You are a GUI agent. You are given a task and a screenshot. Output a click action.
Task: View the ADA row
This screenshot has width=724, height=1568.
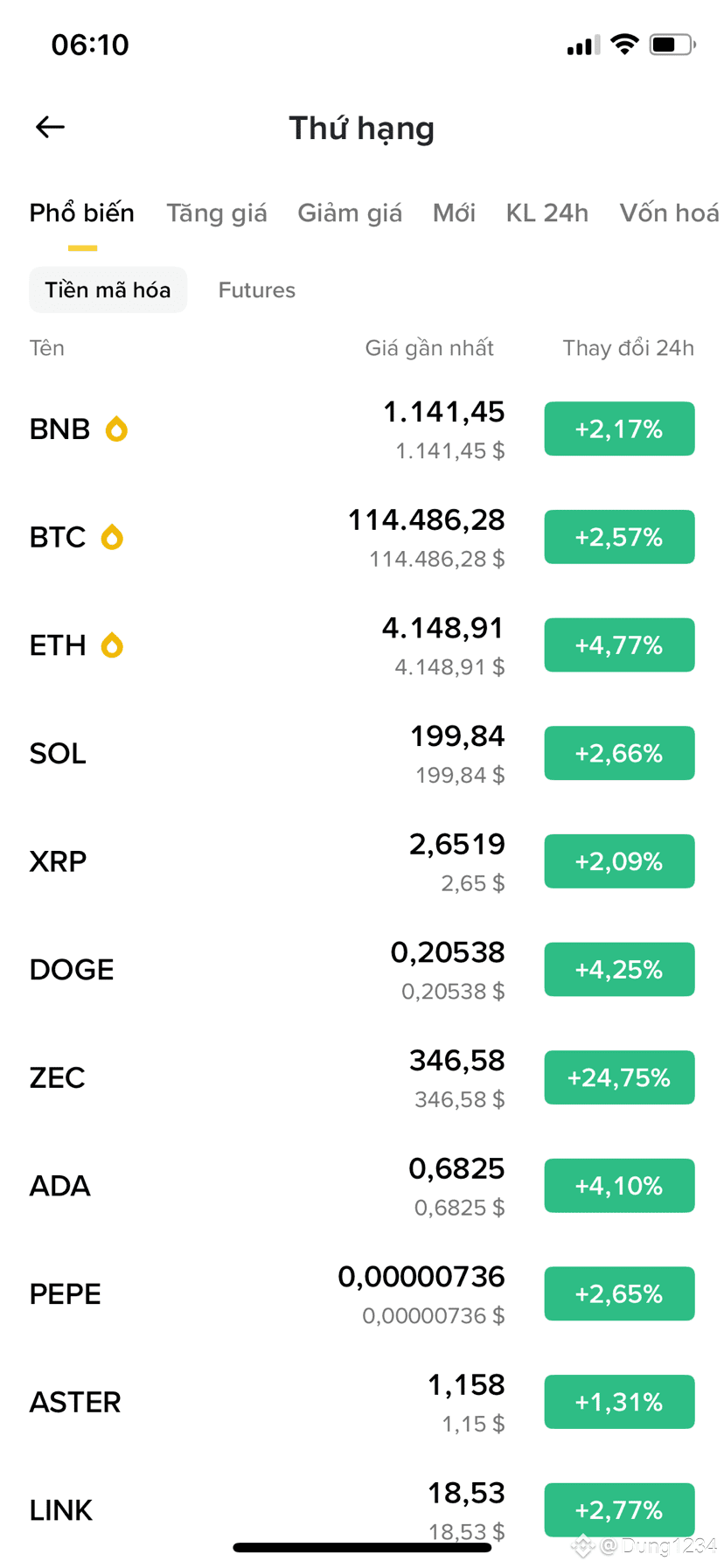[x=362, y=1186]
